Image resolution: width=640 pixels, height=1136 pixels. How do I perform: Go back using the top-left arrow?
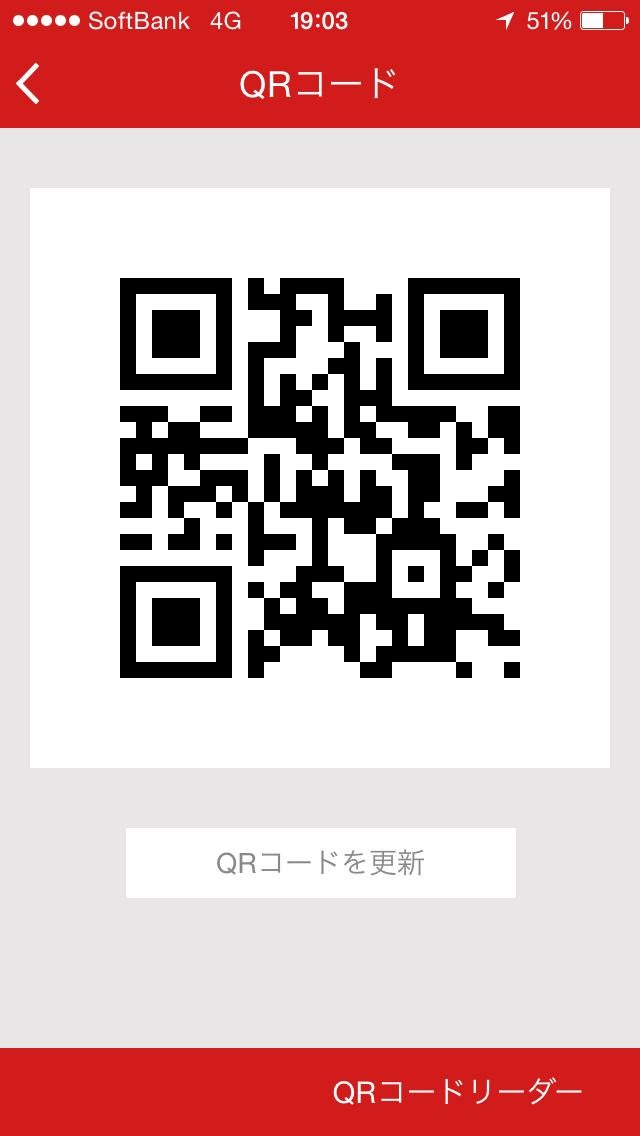tap(29, 84)
